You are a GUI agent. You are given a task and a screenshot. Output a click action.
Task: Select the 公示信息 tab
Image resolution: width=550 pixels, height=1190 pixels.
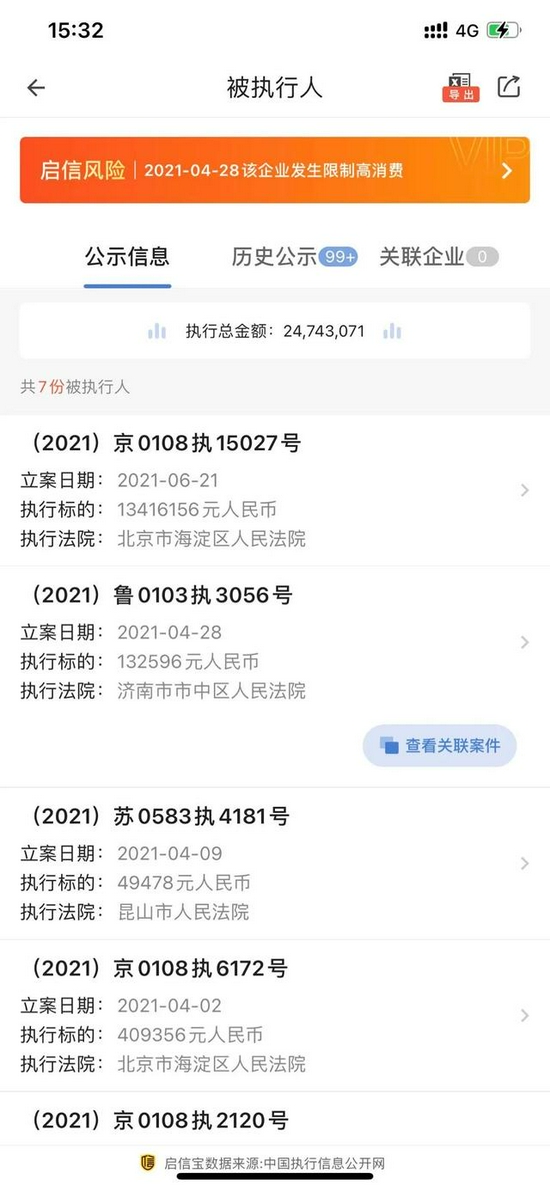tap(127, 257)
